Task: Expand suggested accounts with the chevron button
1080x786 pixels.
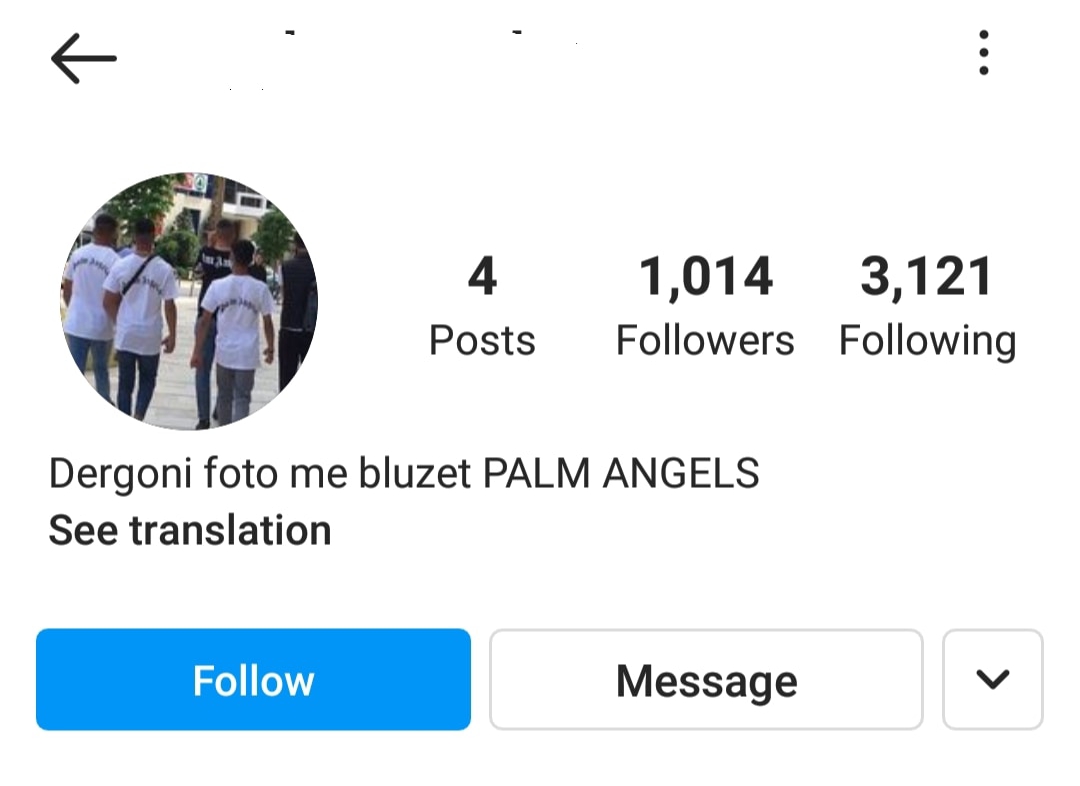Action: [x=992, y=680]
